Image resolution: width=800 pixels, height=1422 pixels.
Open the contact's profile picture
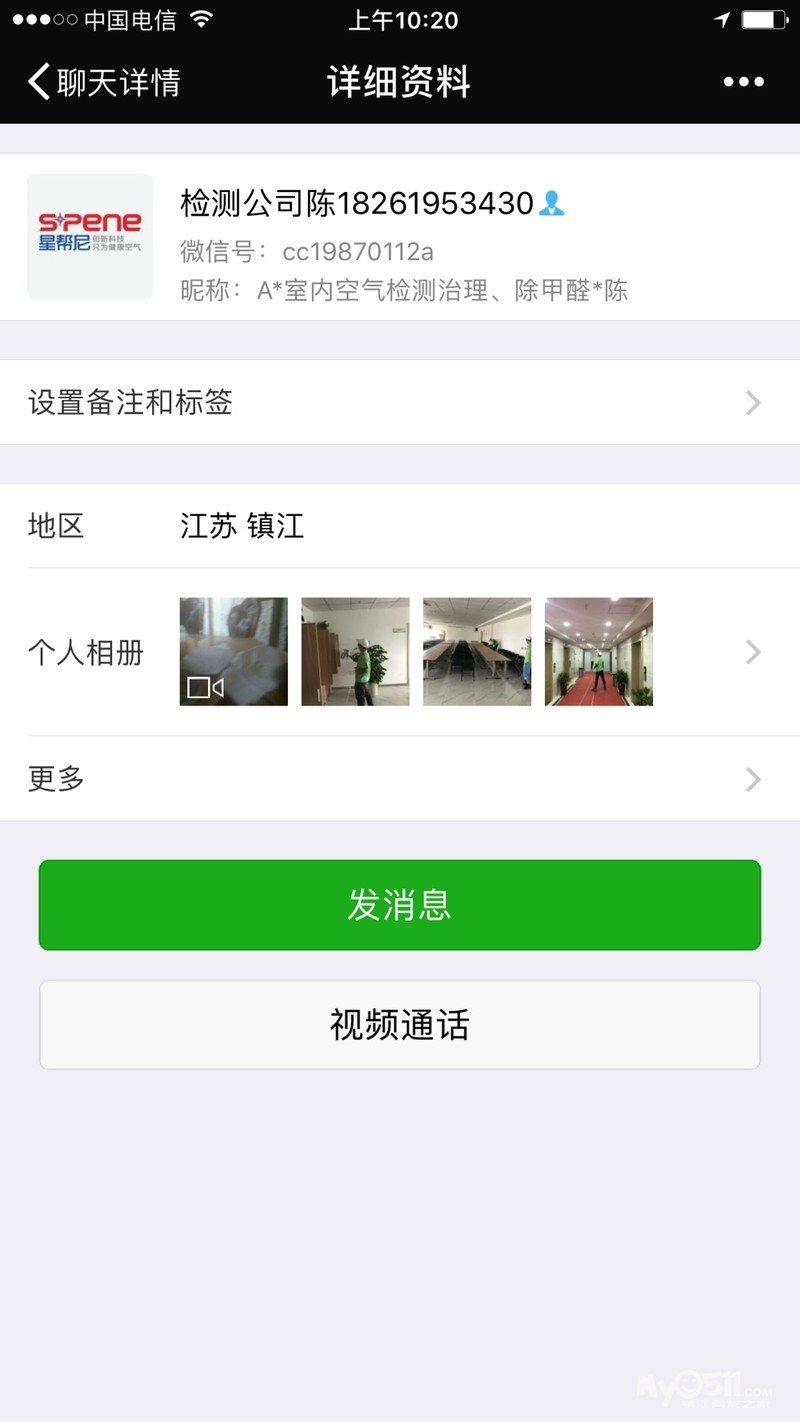tap(90, 237)
